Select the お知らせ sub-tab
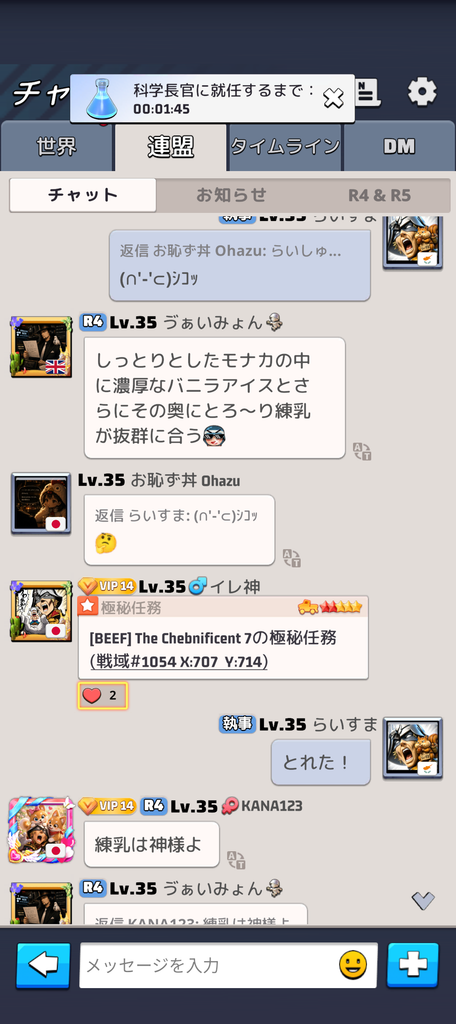 pyautogui.click(x=231, y=195)
